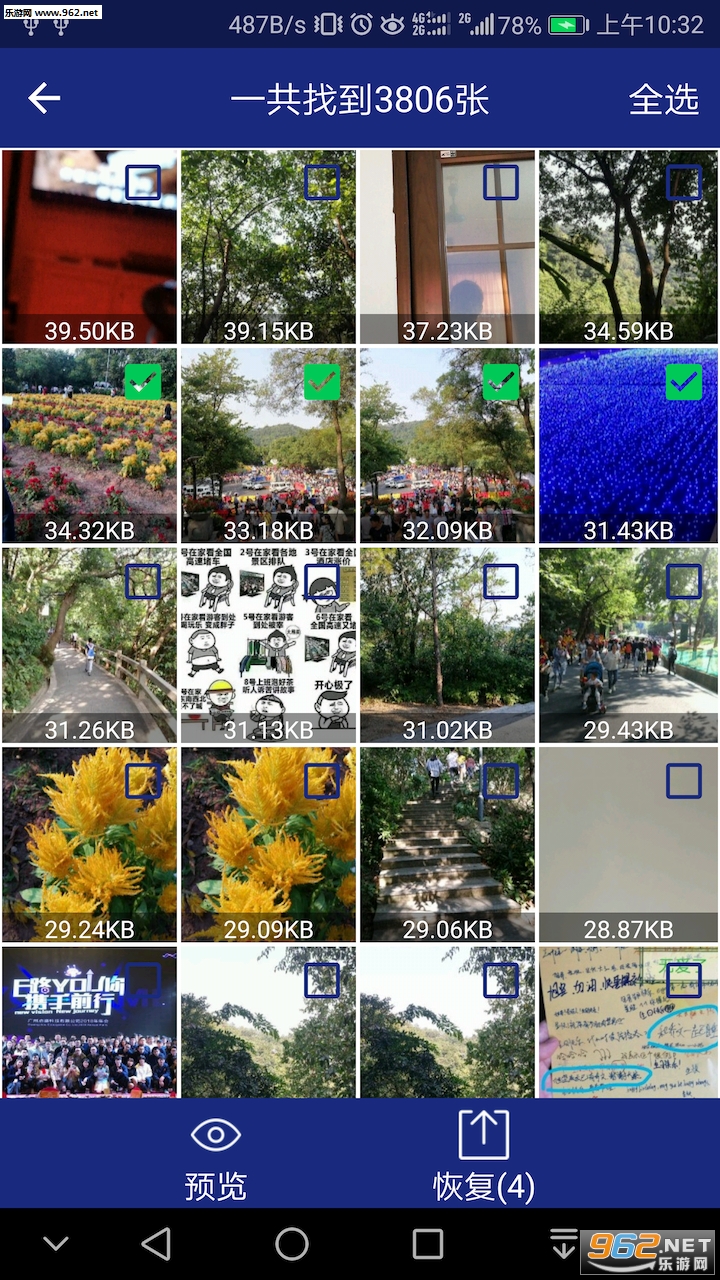Select the 29.06KB stairway photo checkbox
This screenshot has height=1280, width=720.
pyautogui.click(x=501, y=781)
